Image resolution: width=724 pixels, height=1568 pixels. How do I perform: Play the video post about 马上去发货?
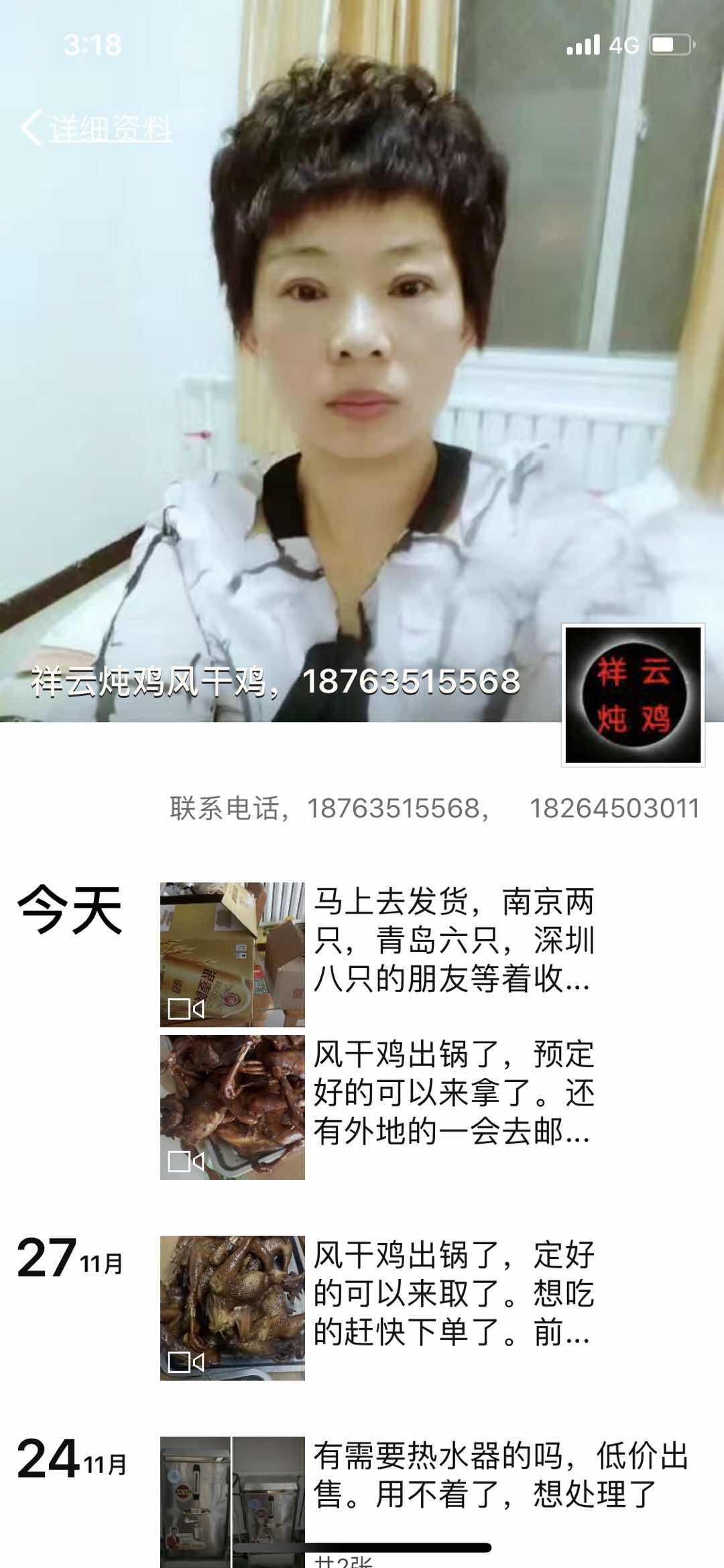point(232,954)
